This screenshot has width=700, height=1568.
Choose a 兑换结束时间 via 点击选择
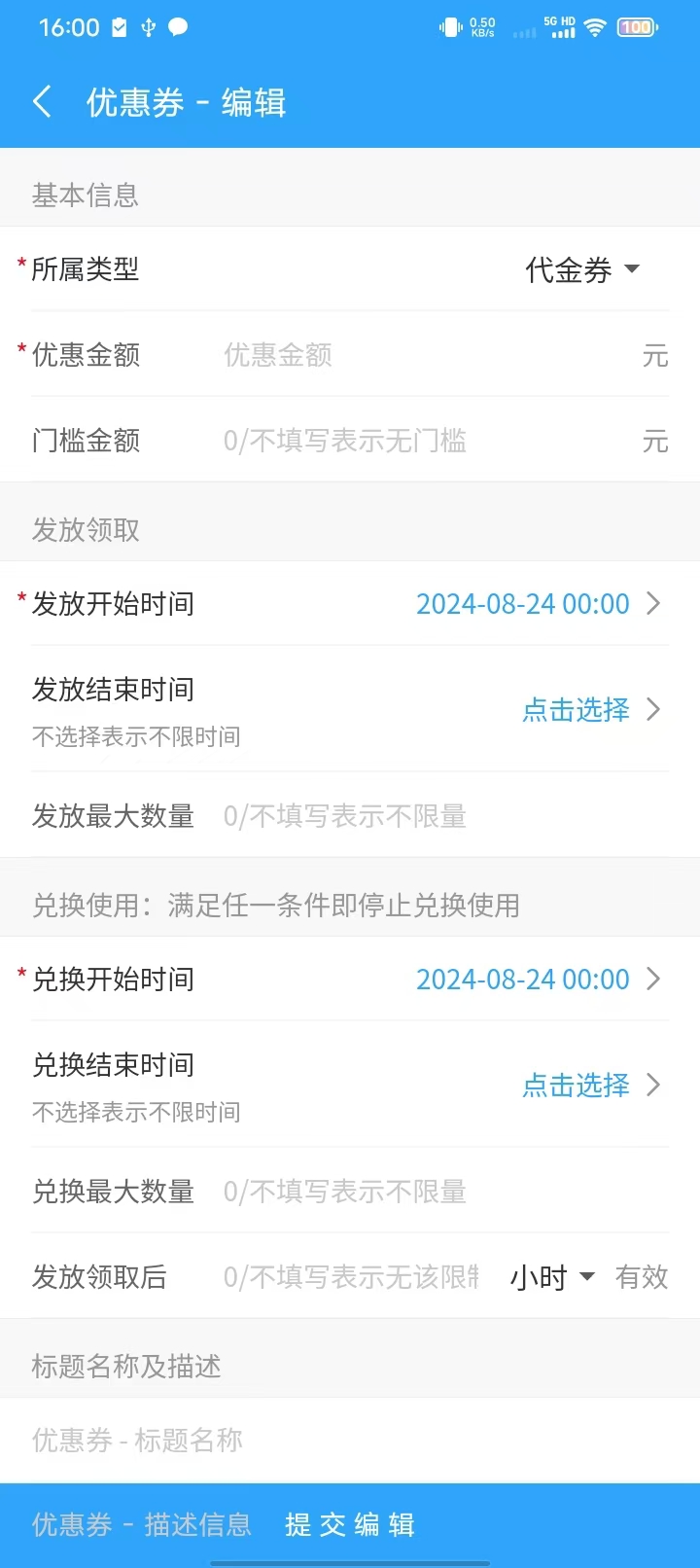click(x=592, y=1085)
